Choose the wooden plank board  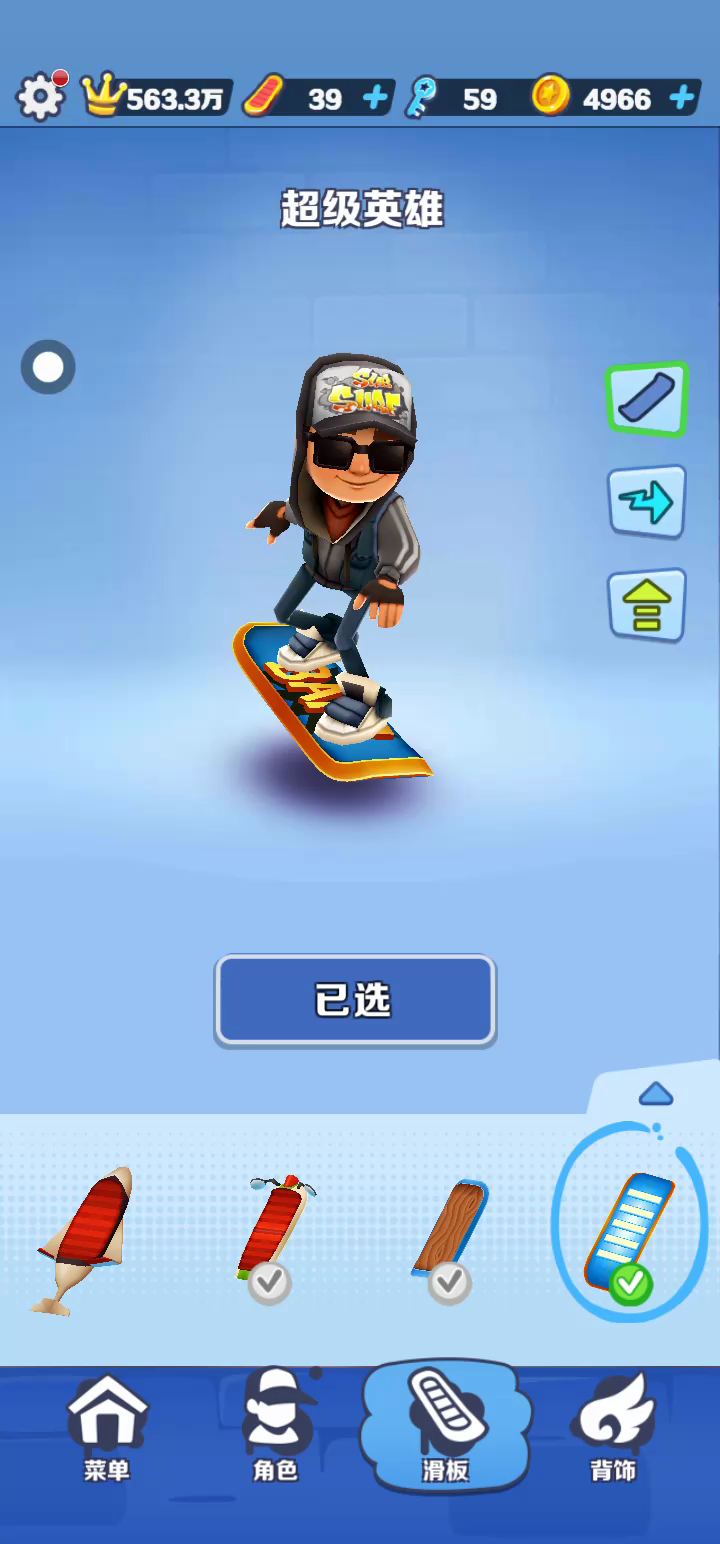(450, 1235)
